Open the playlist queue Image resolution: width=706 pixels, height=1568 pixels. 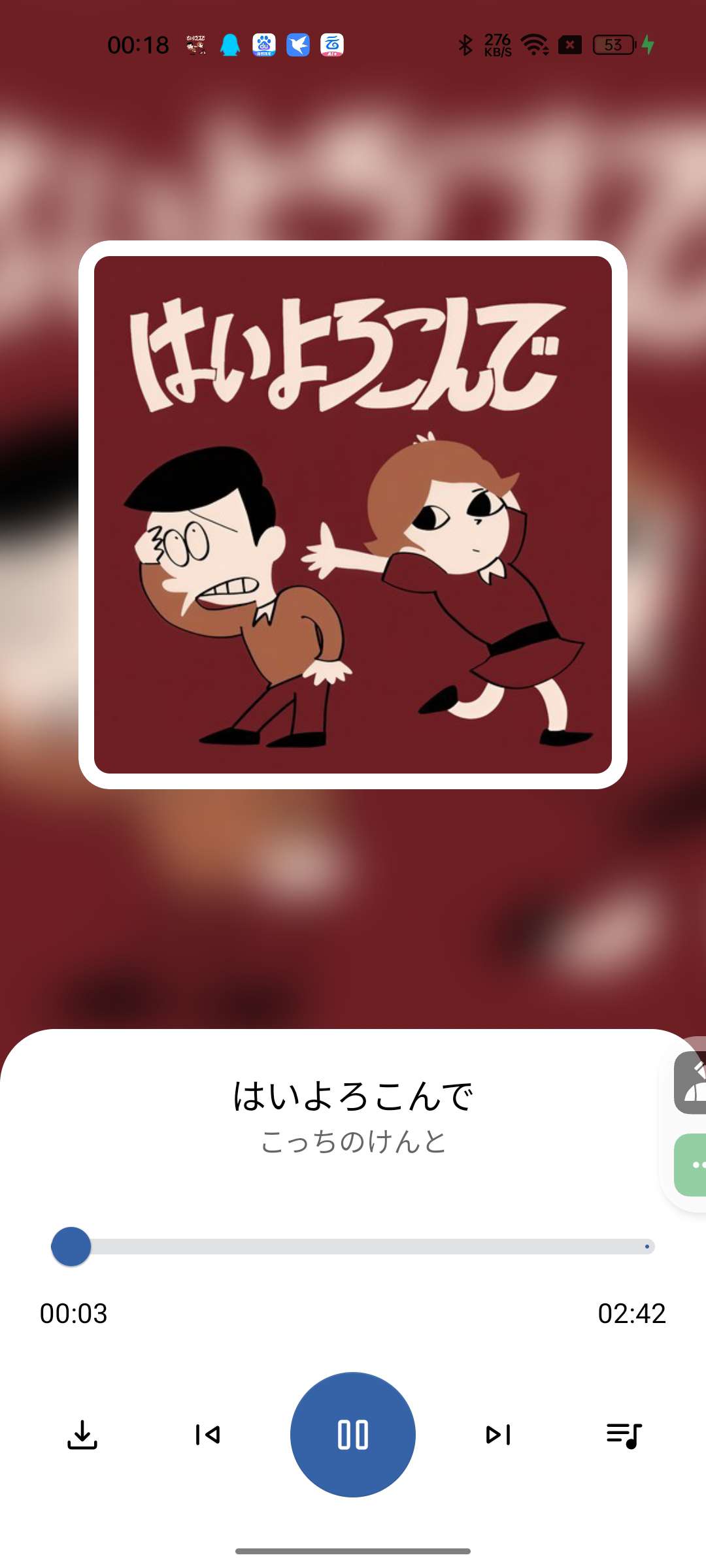(x=624, y=1435)
